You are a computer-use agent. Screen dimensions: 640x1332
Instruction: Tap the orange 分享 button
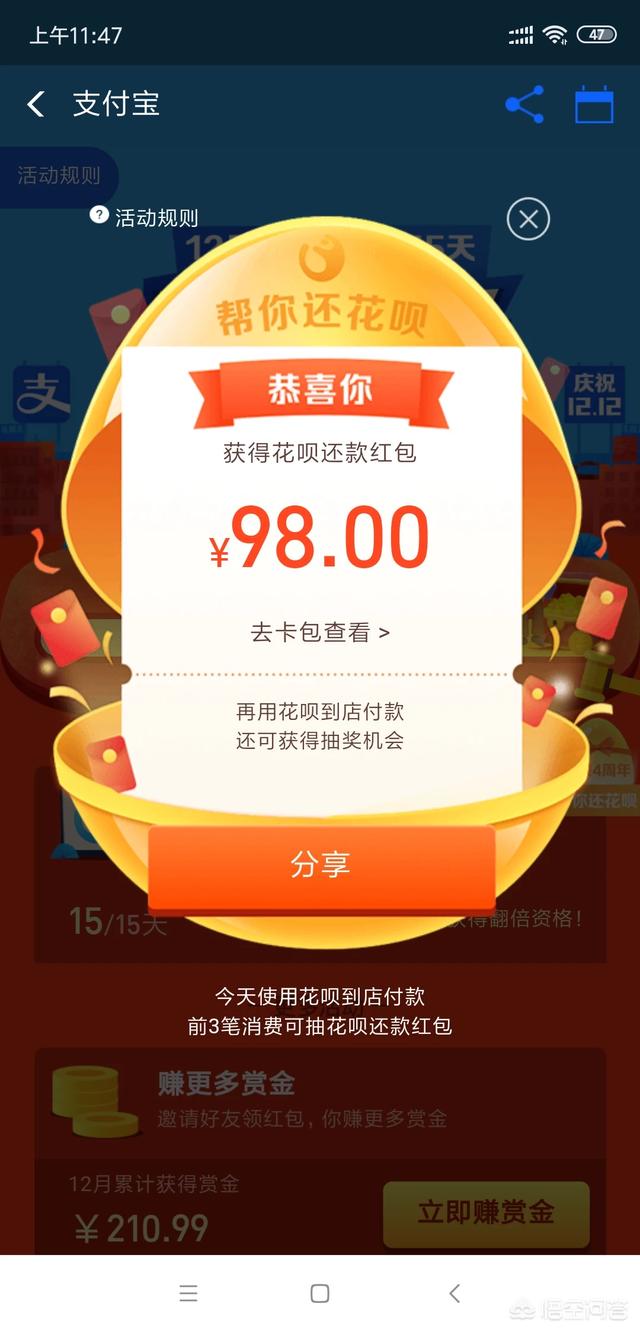click(x=321, y=865)
